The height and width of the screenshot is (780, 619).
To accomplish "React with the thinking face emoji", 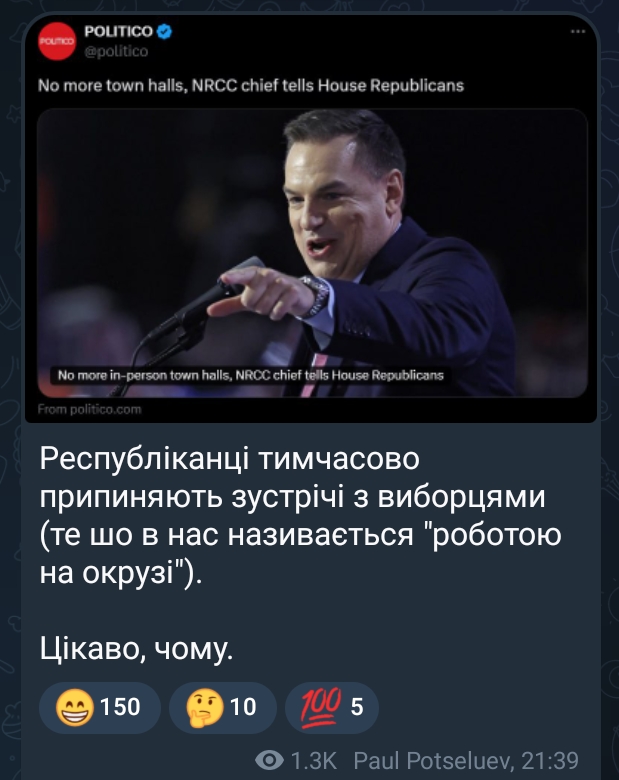I will pos(222,708).
